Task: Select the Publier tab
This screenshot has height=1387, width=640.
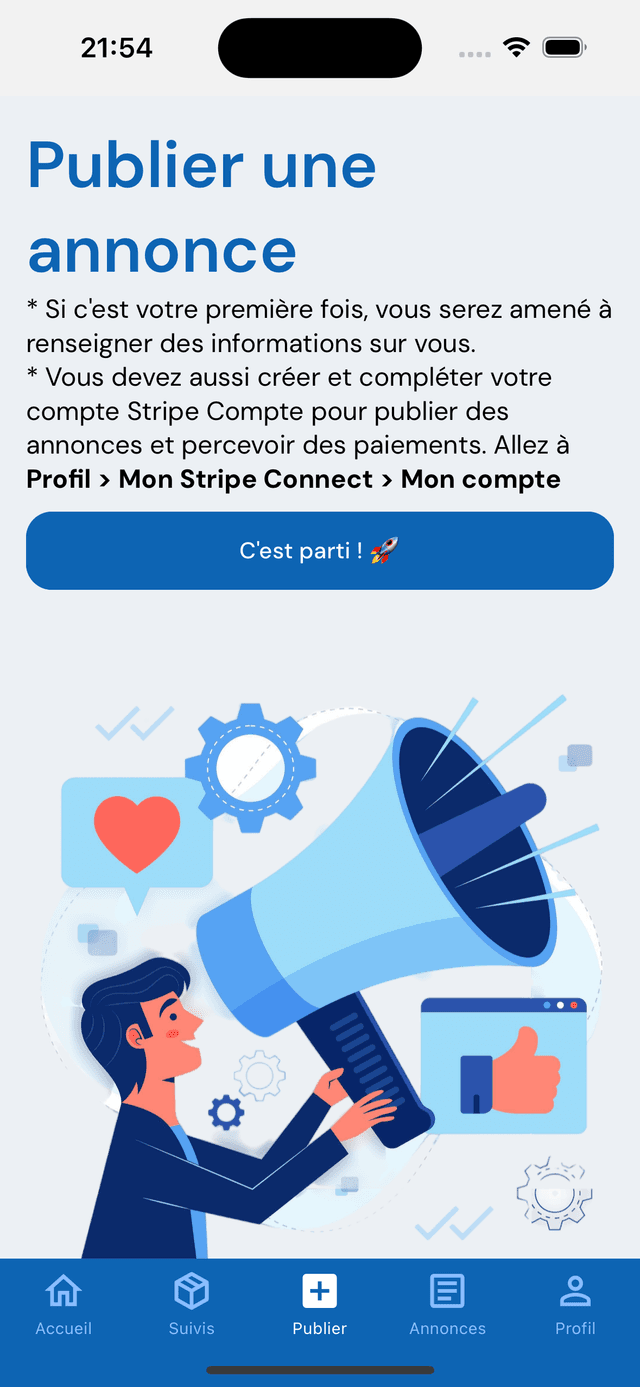Action: pos(320,1304)
